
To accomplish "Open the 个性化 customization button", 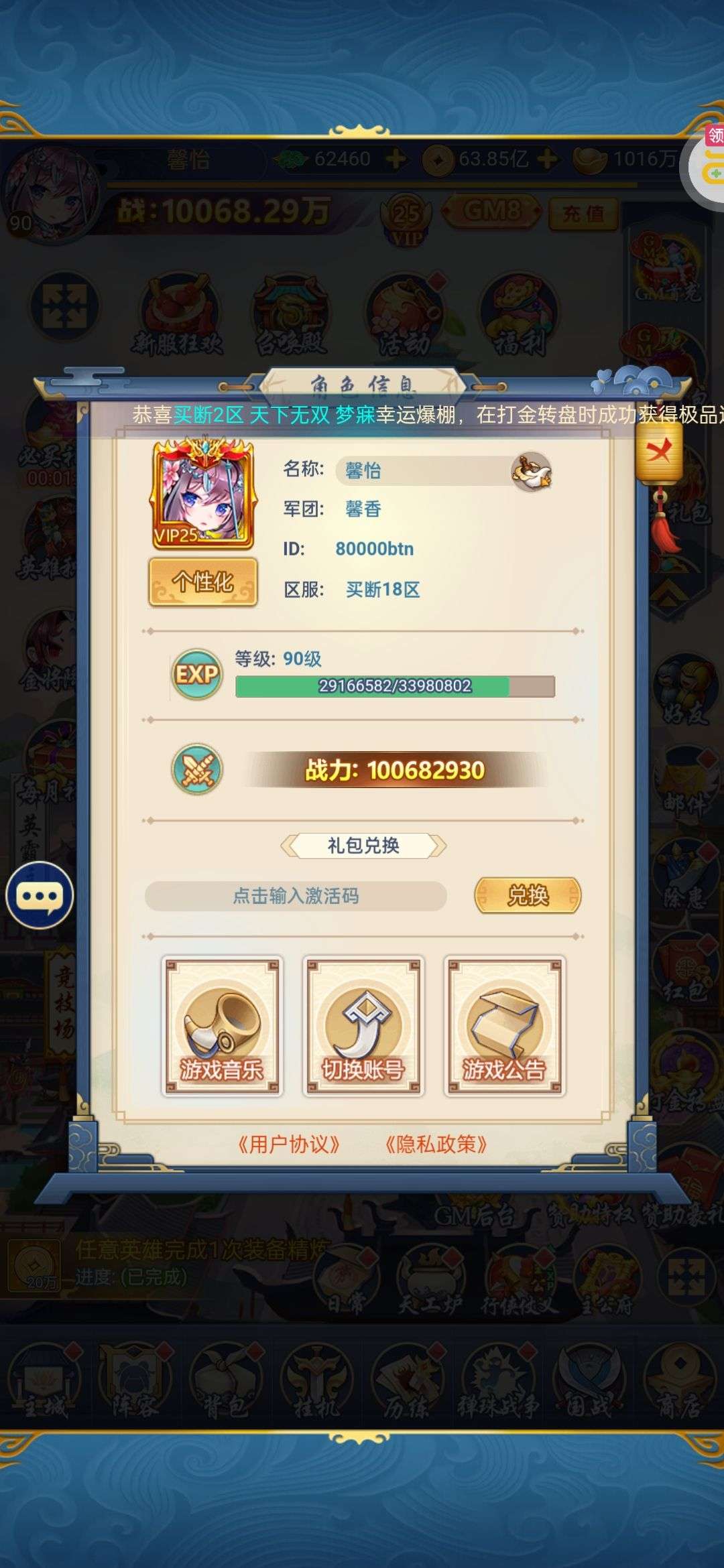I will point(203,582).
